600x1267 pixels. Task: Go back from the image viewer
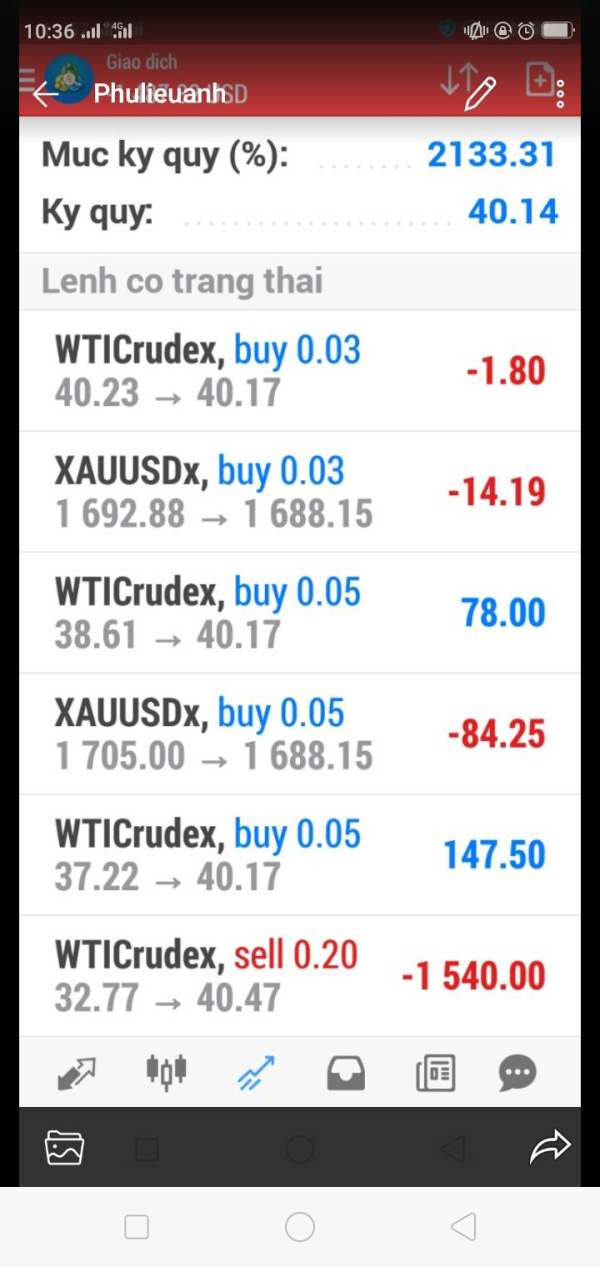(45, 93)
